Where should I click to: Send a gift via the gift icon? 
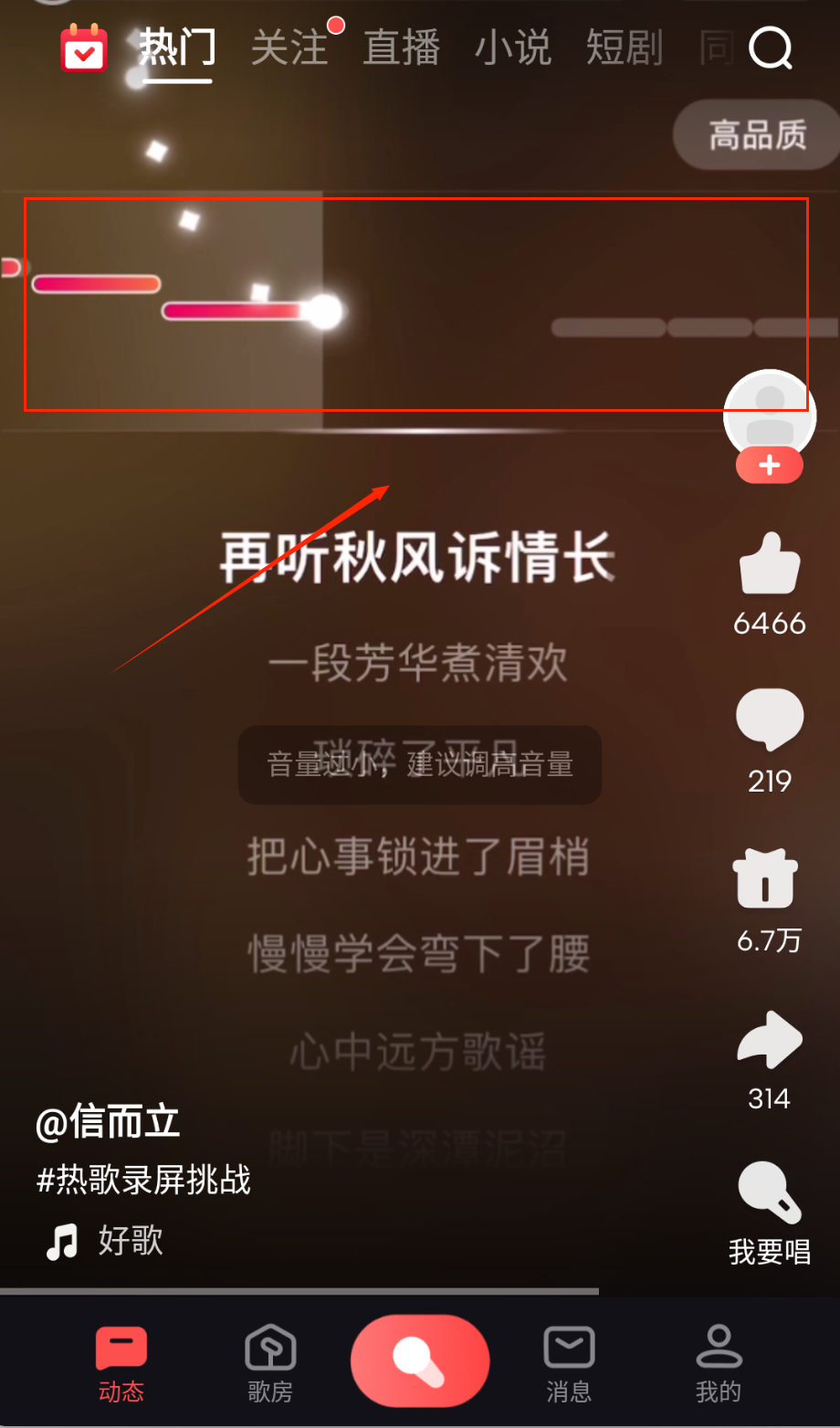[767, 878]
